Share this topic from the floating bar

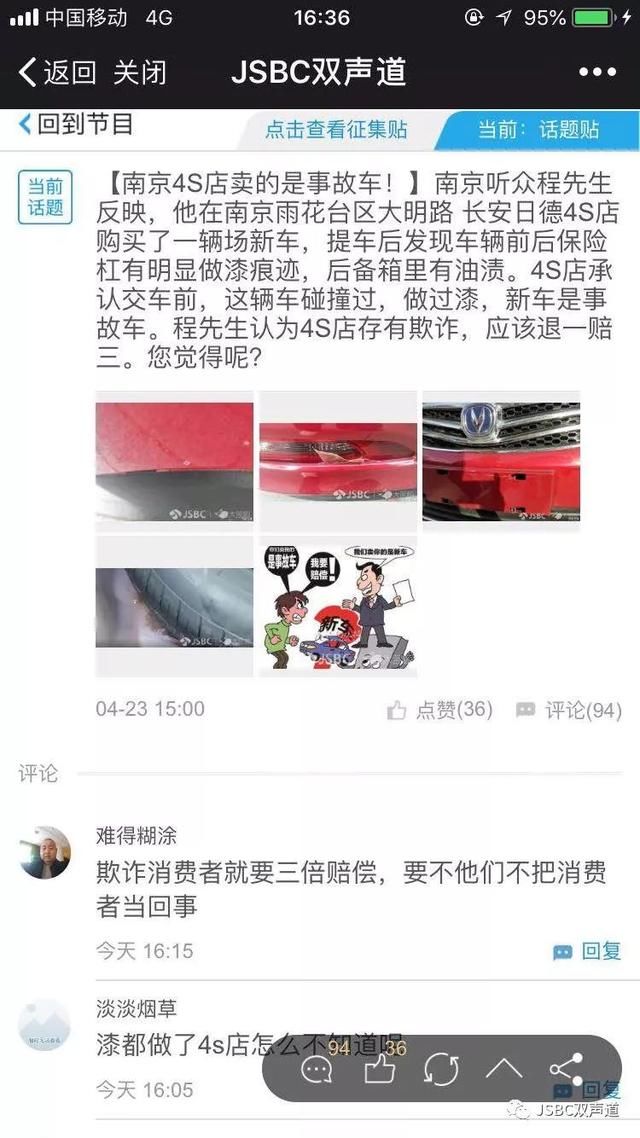[566, 1069]
